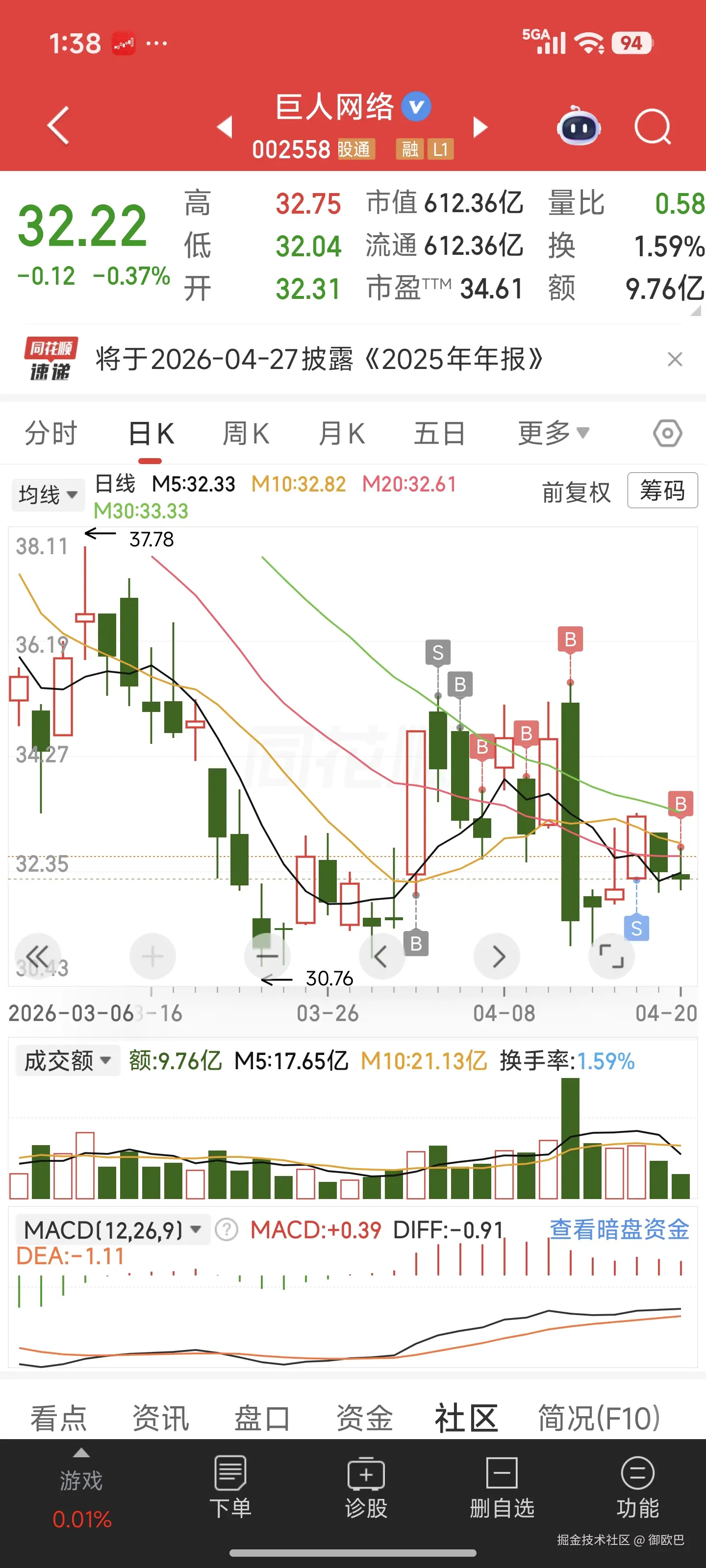Zoom in on the K-line chart
Screen dimensions: 706x1568
tap(153, 955)
